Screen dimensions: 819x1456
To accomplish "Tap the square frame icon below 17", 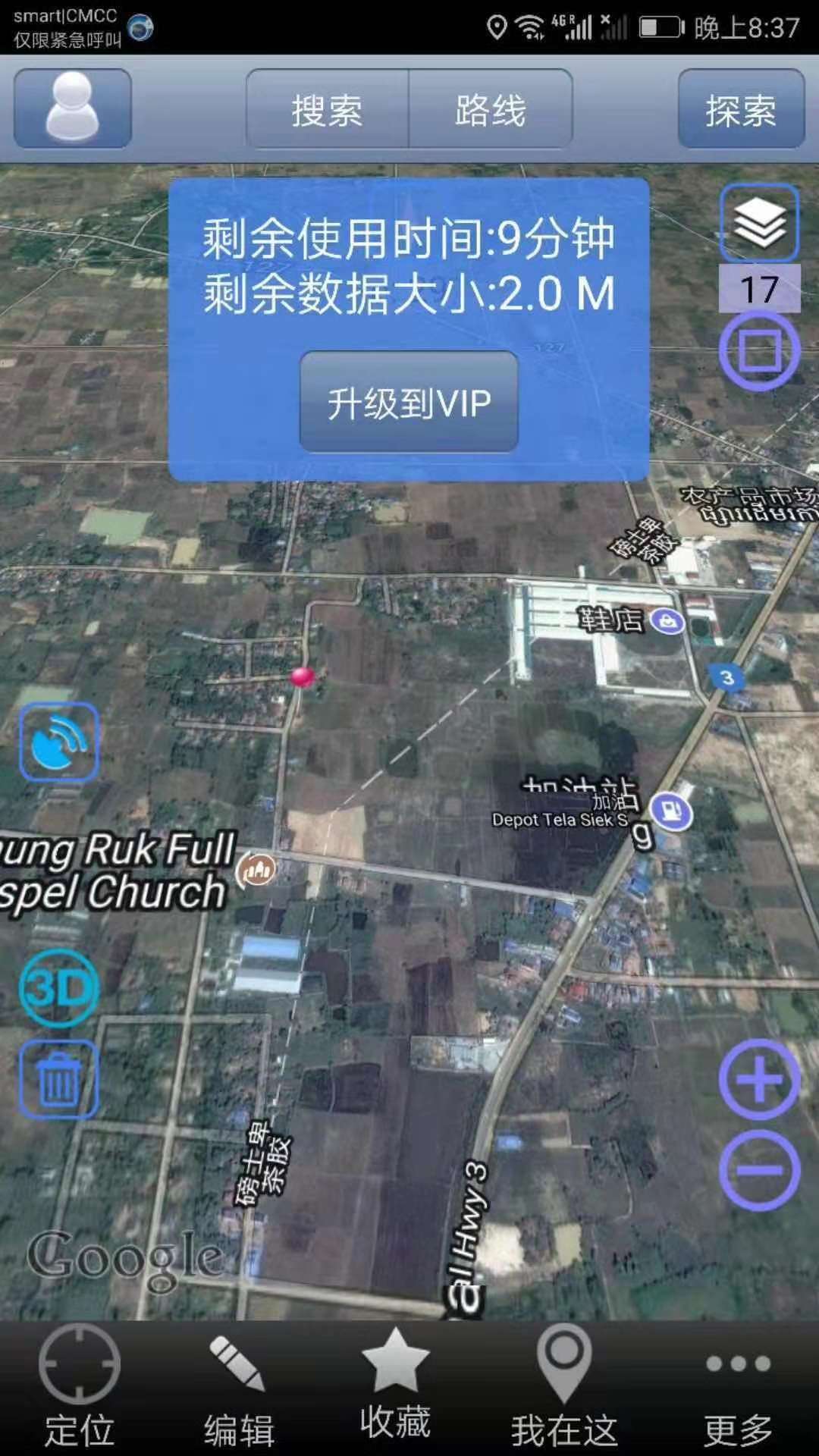I will 759,351.
